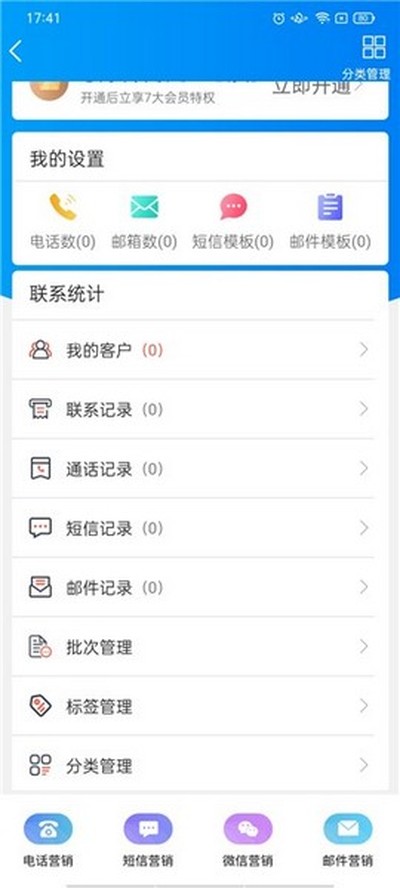Go to 邮件营销 tab

[x=348, y=841]
